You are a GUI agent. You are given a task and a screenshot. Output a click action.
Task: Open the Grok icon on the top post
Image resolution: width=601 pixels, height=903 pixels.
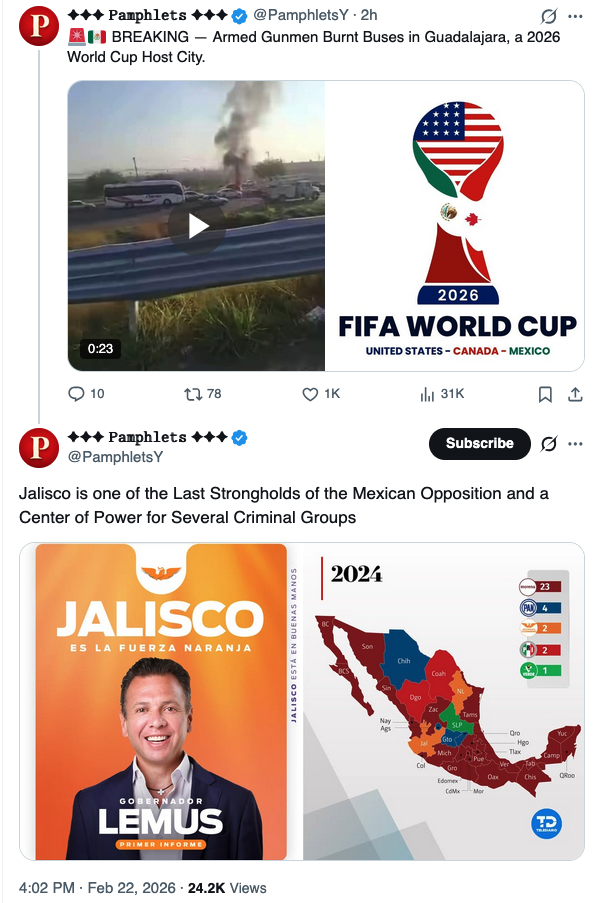pos(548,17)
